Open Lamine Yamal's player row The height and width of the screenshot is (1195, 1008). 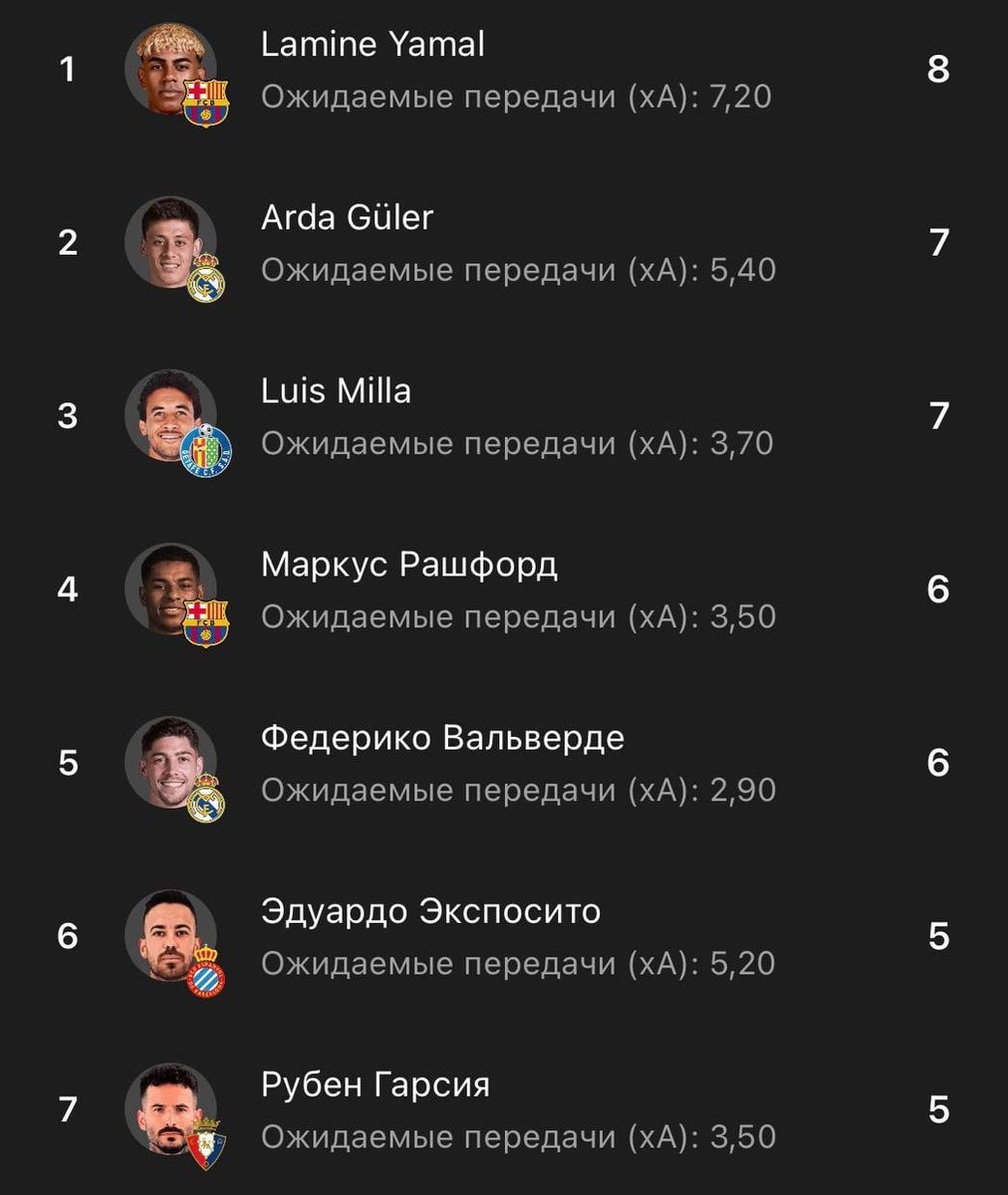pos(373,45)
